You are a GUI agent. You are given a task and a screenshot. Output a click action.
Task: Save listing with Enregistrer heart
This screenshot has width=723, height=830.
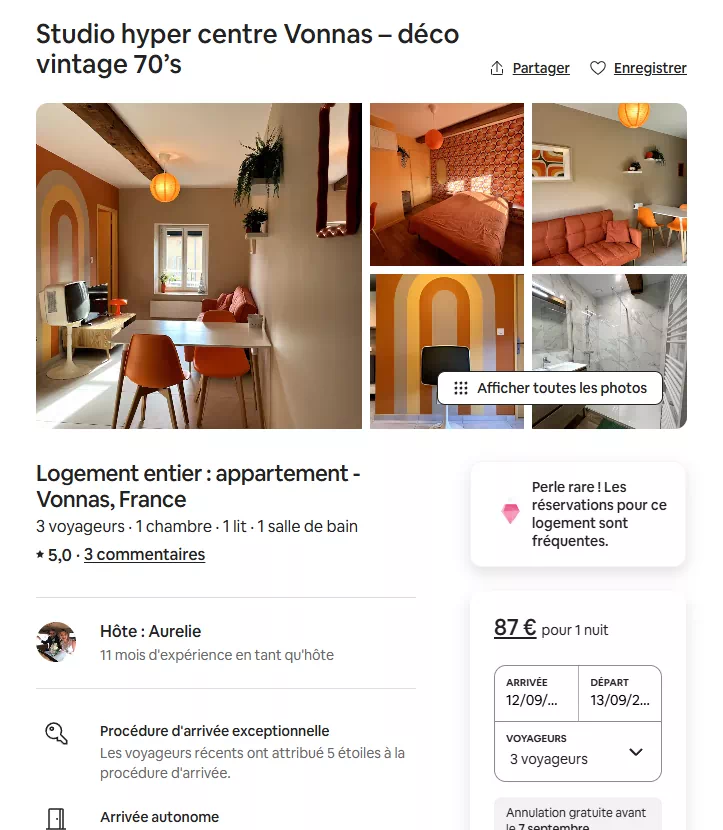point(638,68)
